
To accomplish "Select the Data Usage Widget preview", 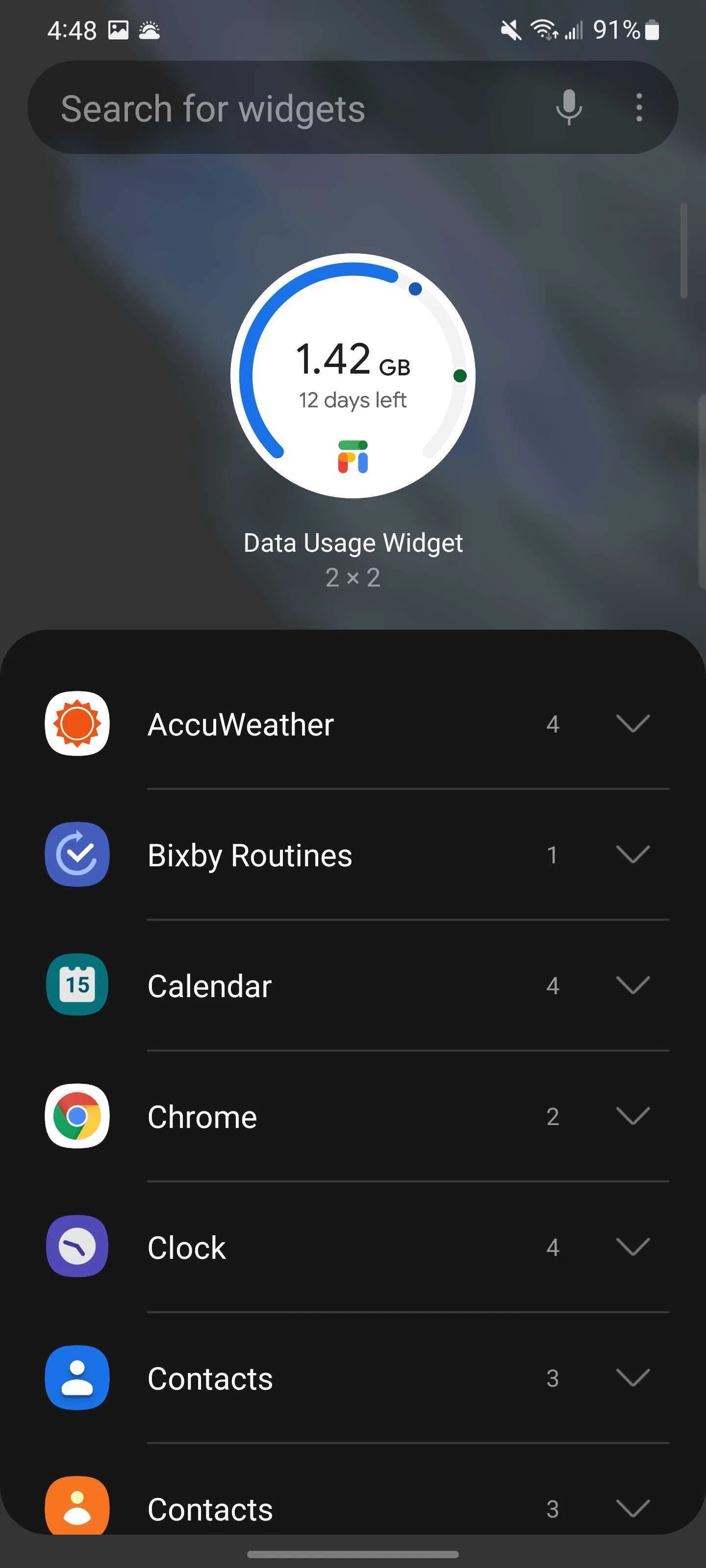I will tap(353, 375).
